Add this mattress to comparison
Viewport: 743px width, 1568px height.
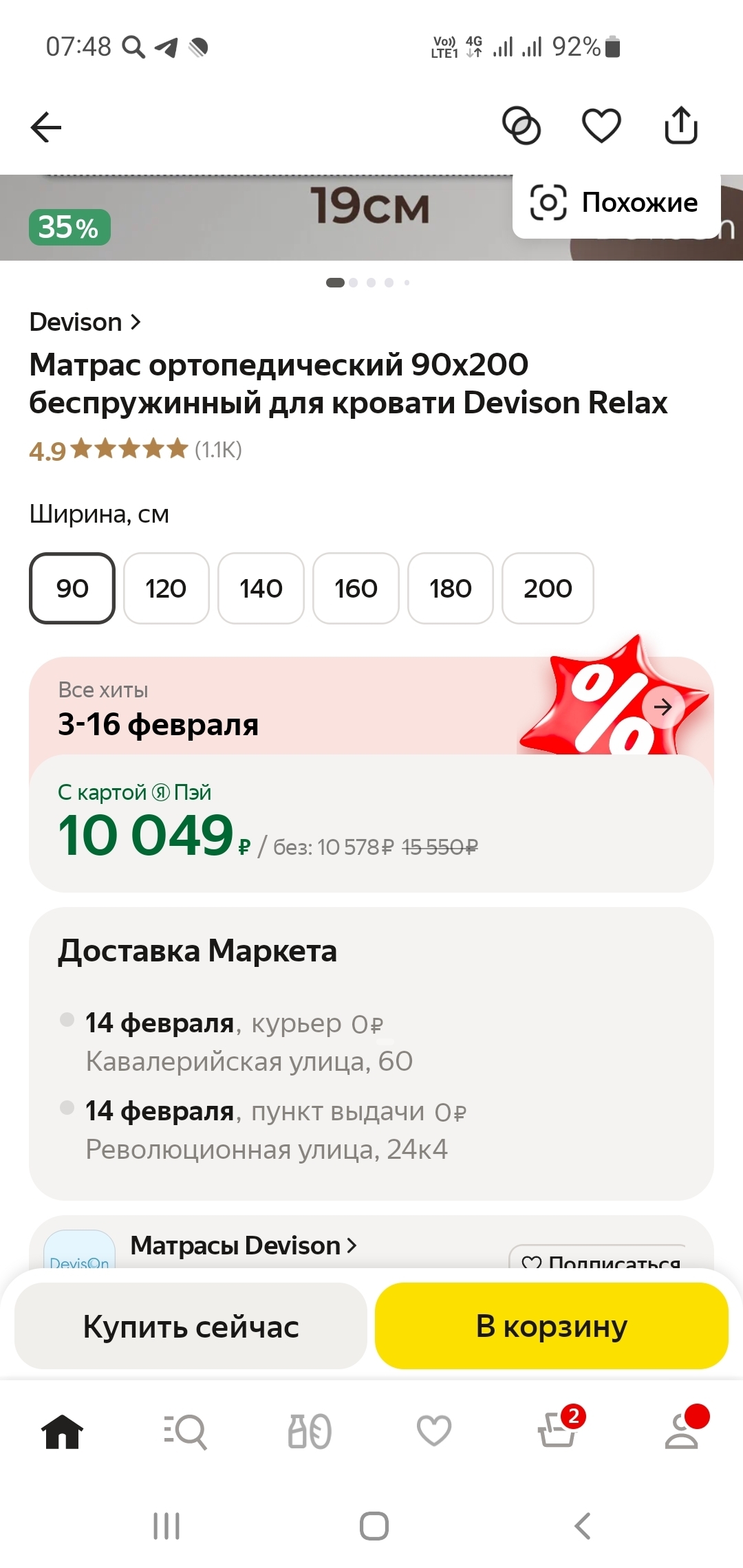(521, 126)
